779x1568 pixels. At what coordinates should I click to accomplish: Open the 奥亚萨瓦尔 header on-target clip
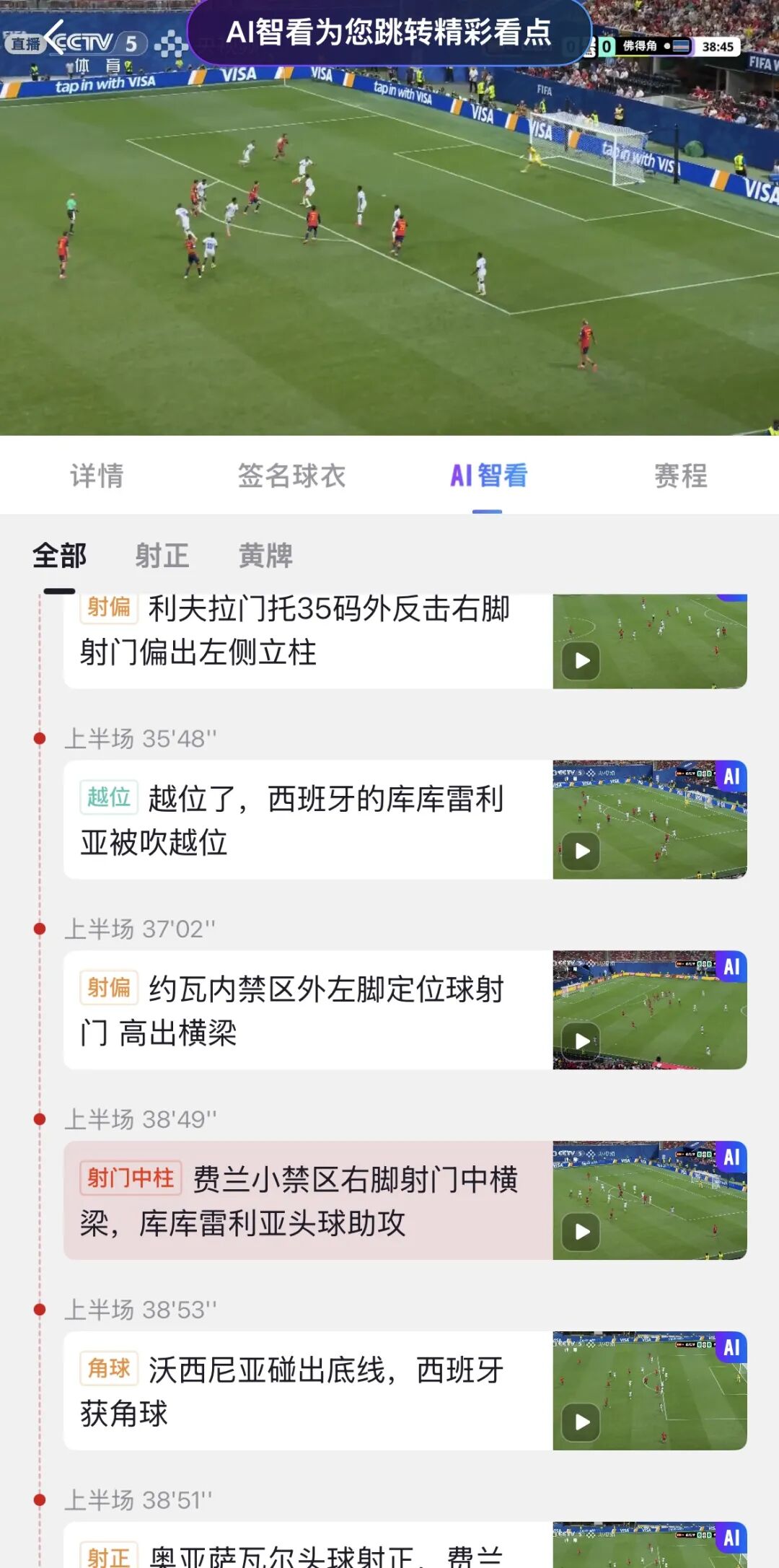tap(405, 1545)
